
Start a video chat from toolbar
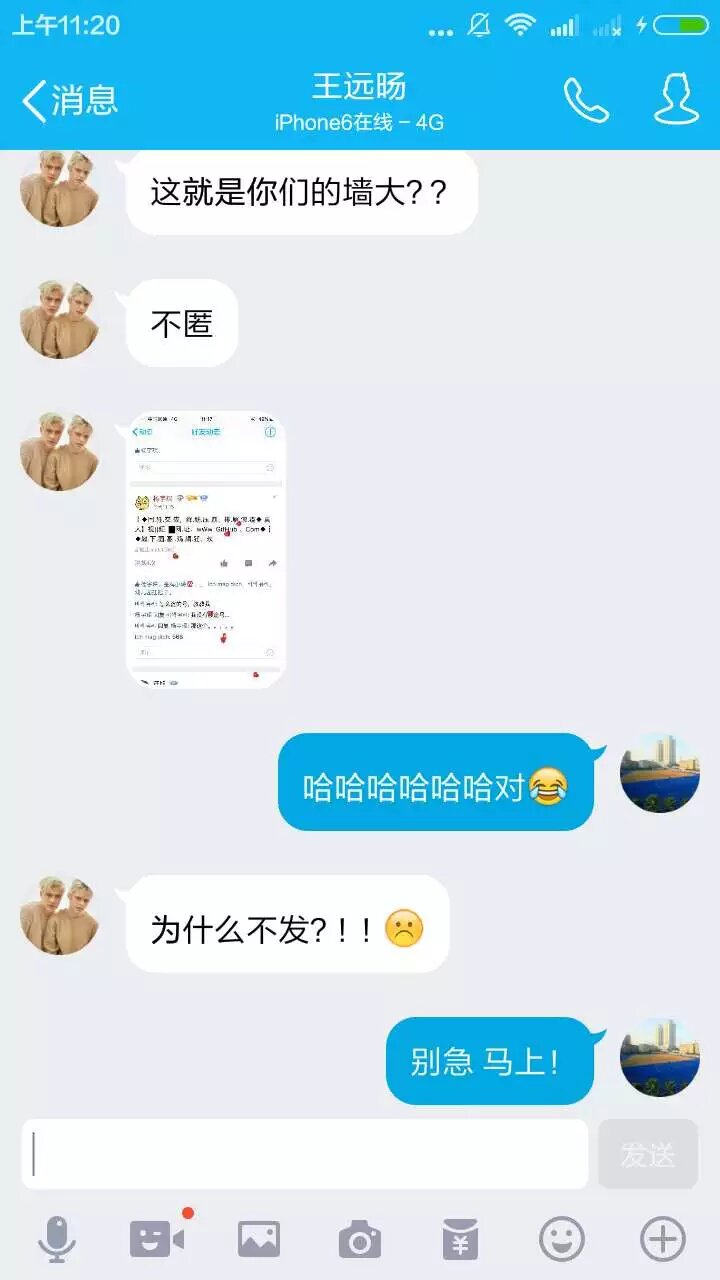tap(158, 1240)
